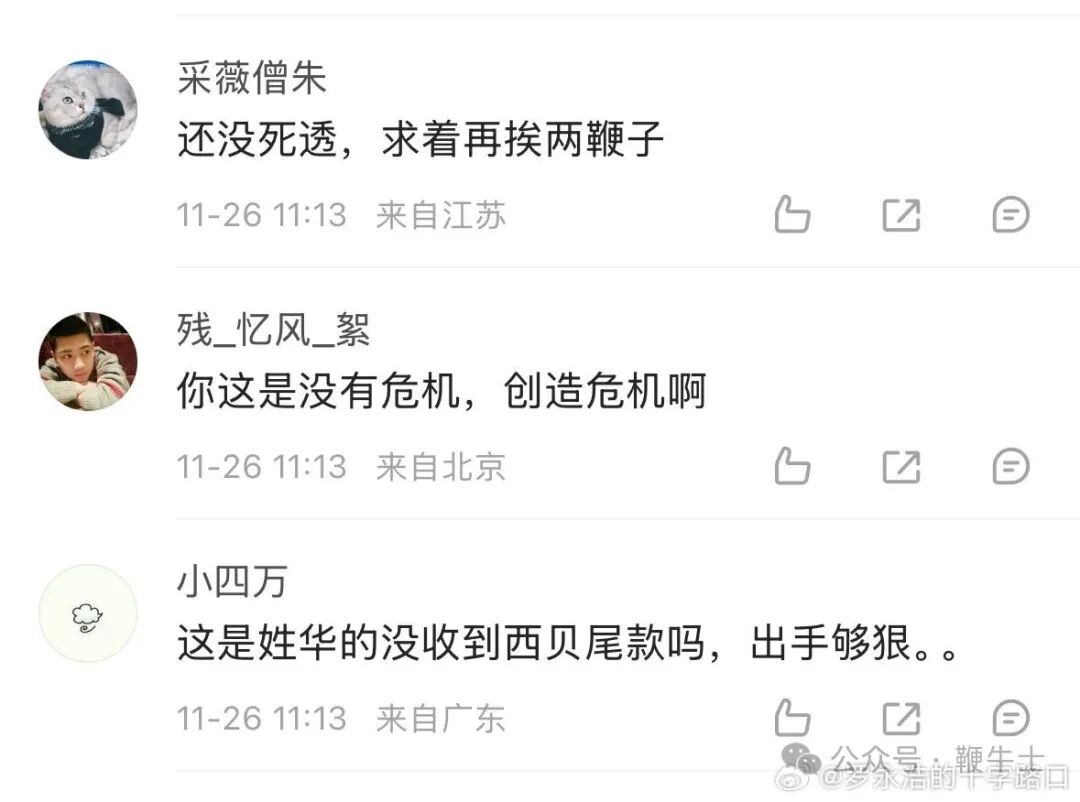
Task: Repost 采薇僧朱's comment
Action: point(901,215)
